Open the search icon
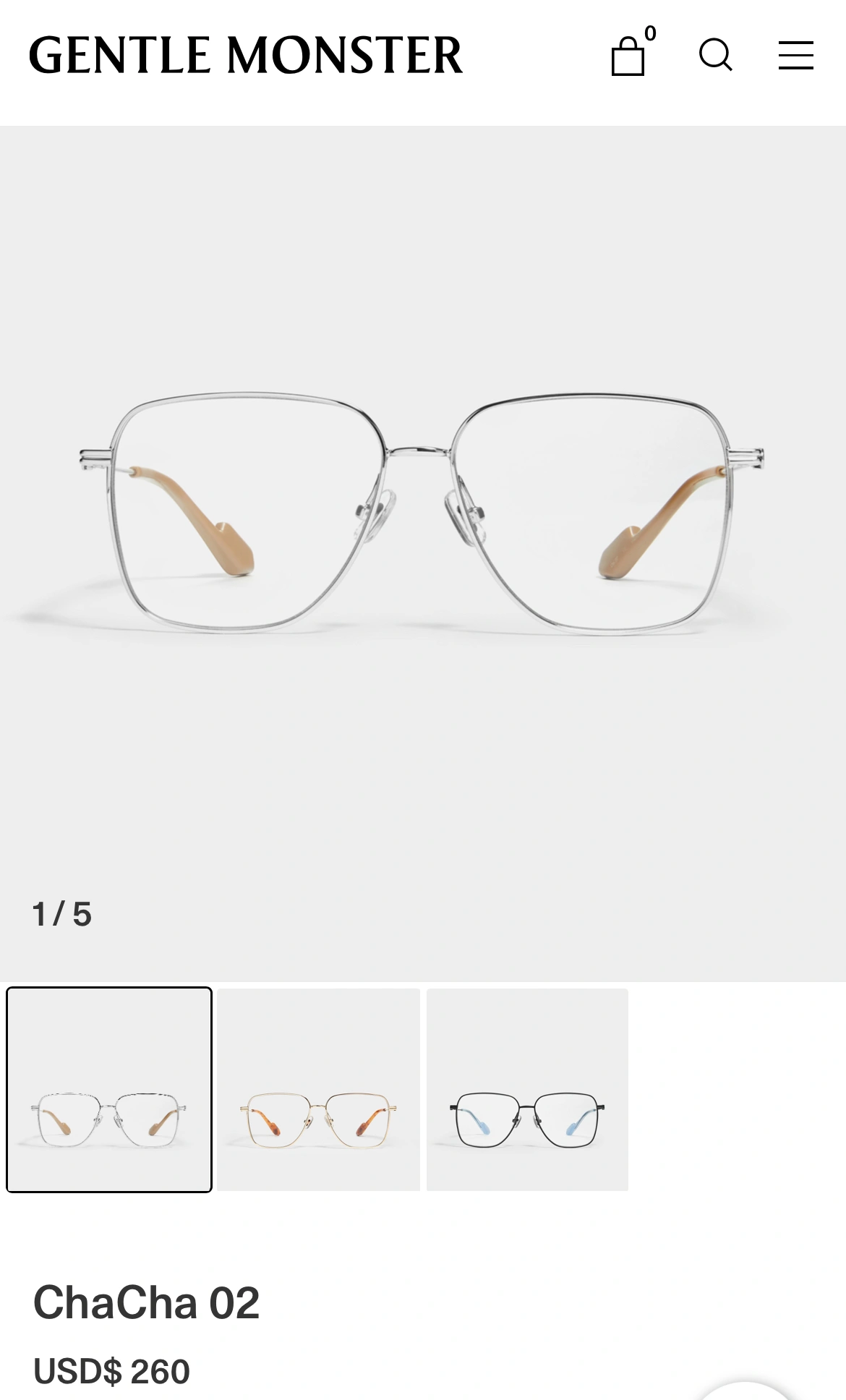 pyautogui.click(x=715, y=55)
